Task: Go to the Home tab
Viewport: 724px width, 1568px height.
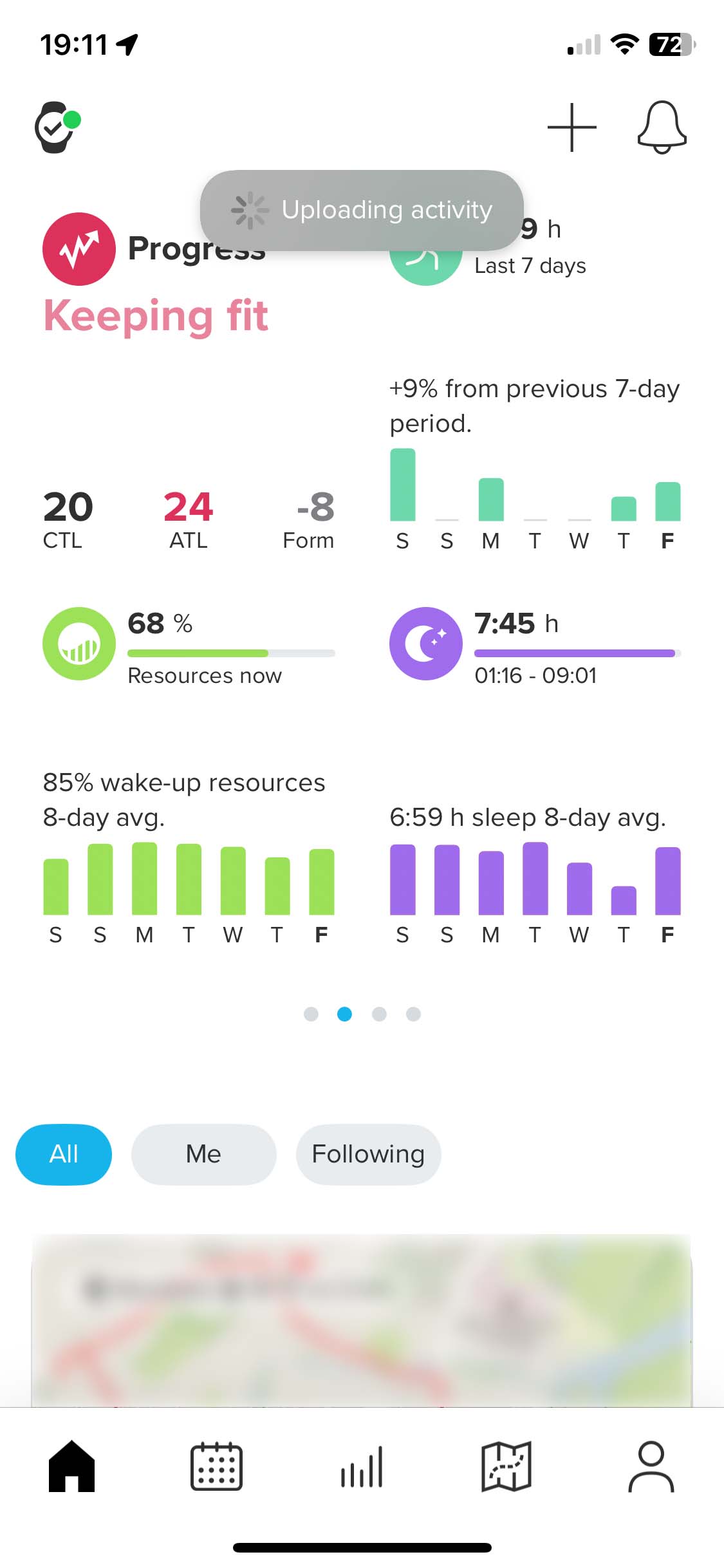Action: (72, 1466)
